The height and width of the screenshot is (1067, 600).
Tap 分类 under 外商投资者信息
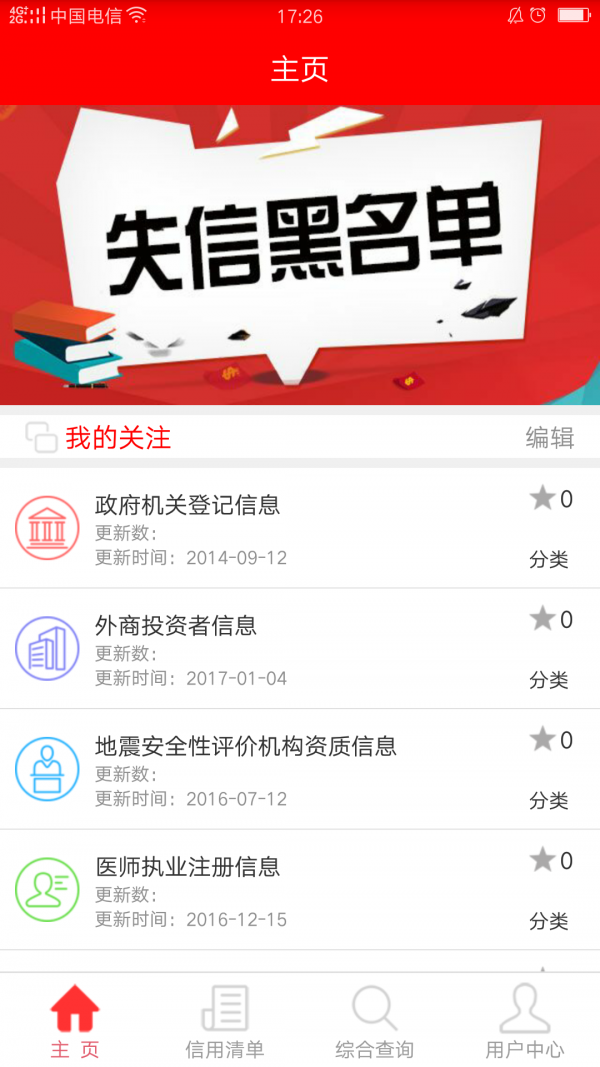[x=548, y=680]
